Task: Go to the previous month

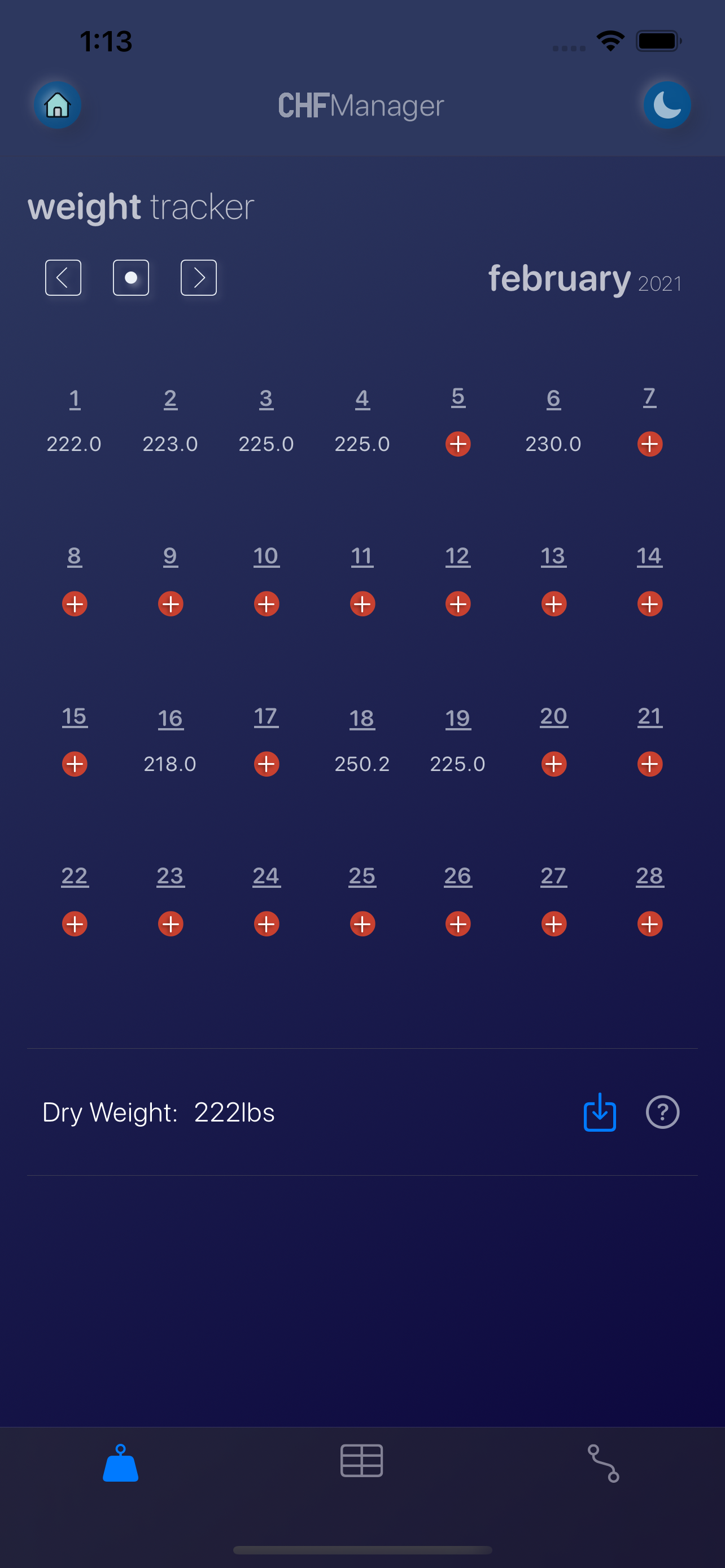Action: click(63, 278)
